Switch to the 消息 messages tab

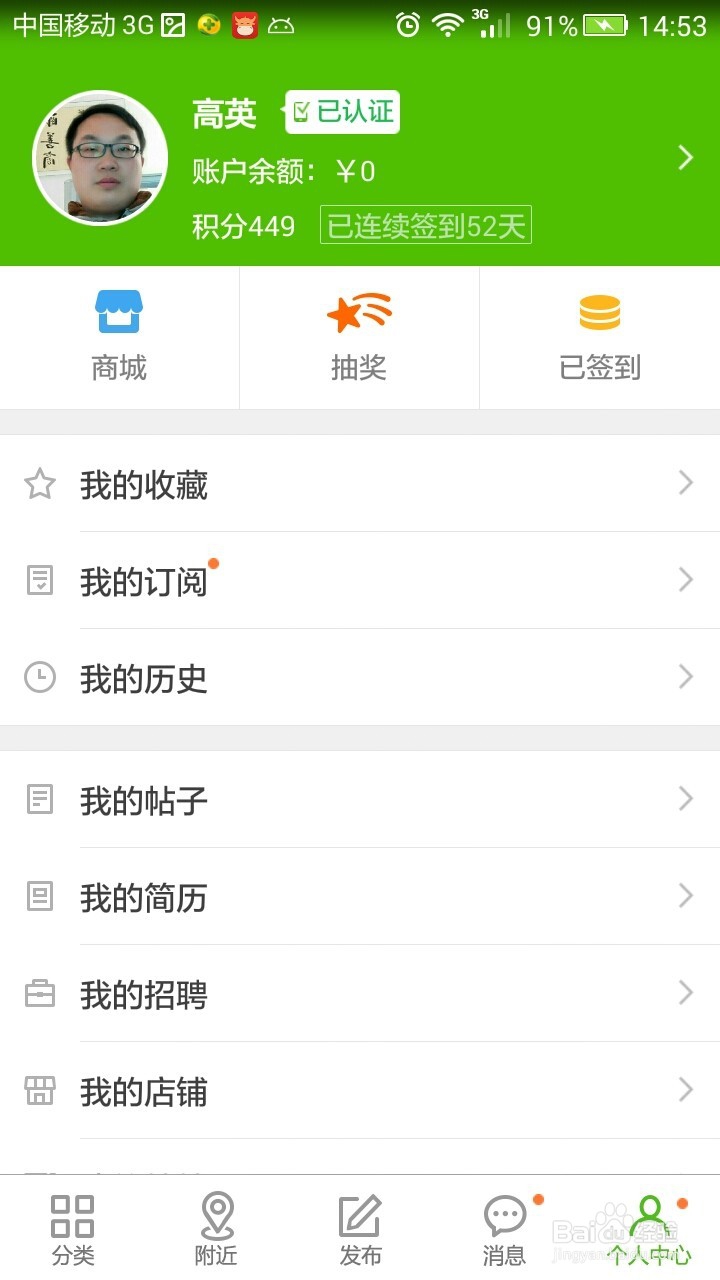coord(505,1228)
